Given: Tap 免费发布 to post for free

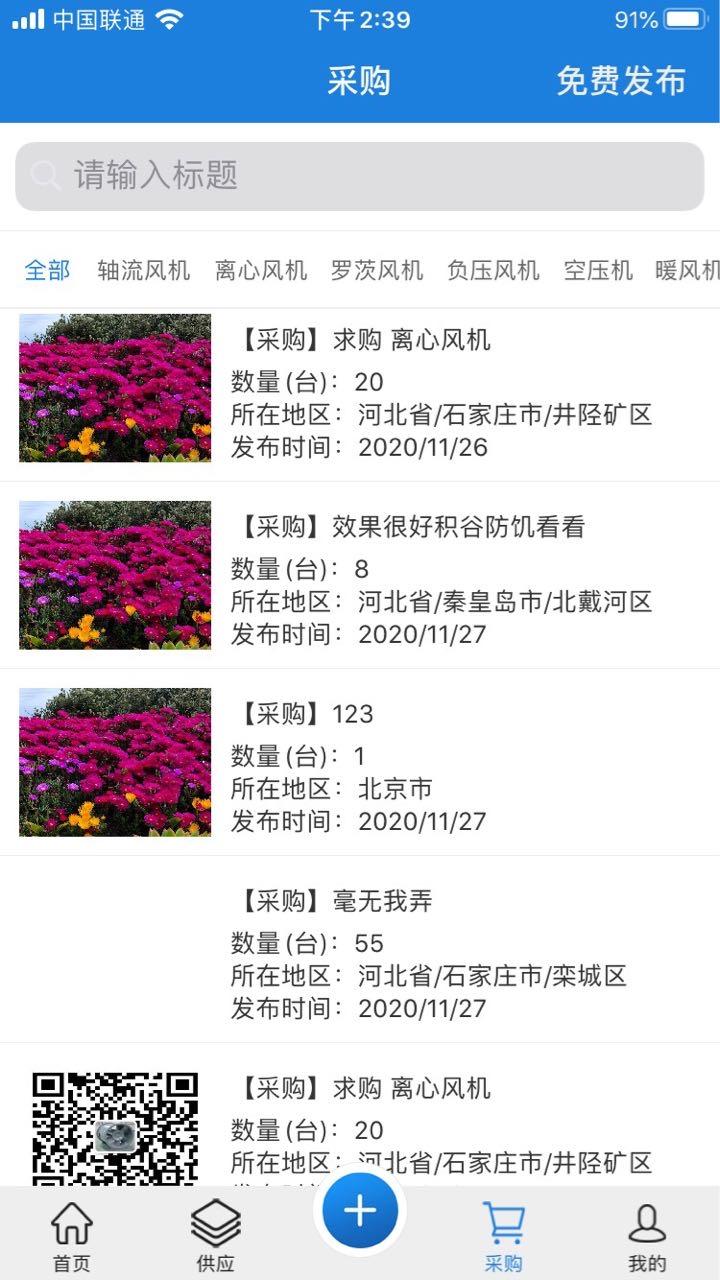Looking at the screenshot, I should pos(620,81).
